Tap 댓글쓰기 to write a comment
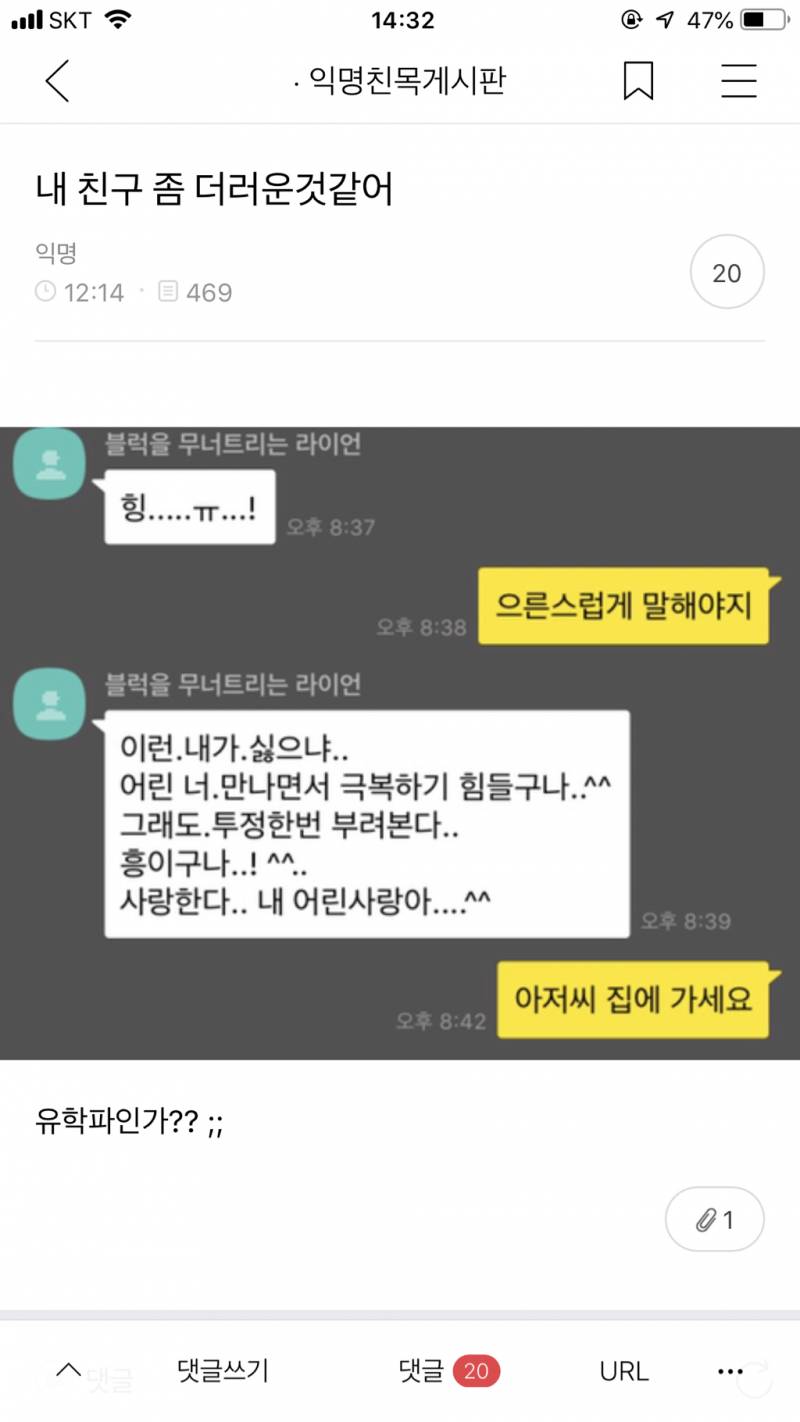This screenshot has width=800, height=1422. (222, 1371)
